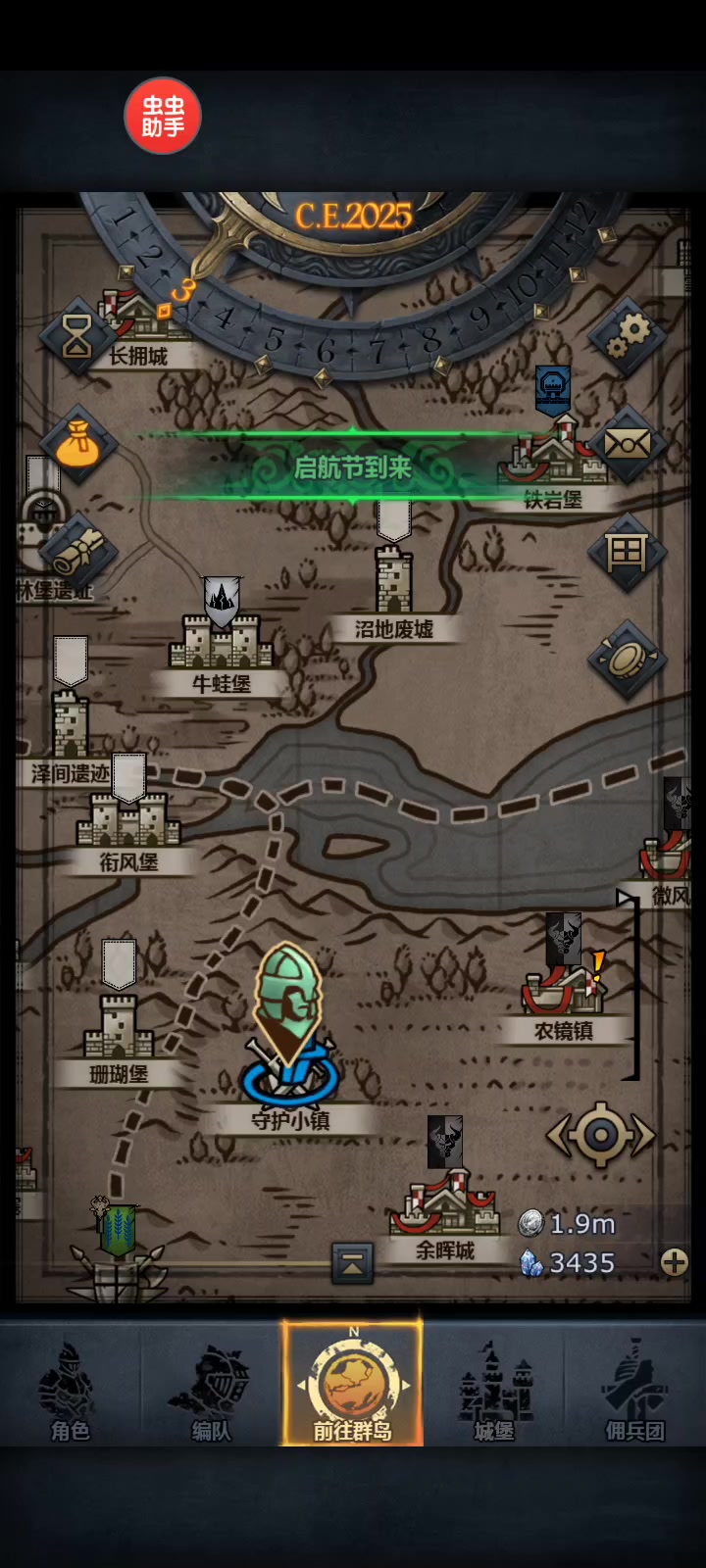Screen dimensions: 706x1568
Task: Tap the plus button beside 3435
Action: coord(674,1262)
